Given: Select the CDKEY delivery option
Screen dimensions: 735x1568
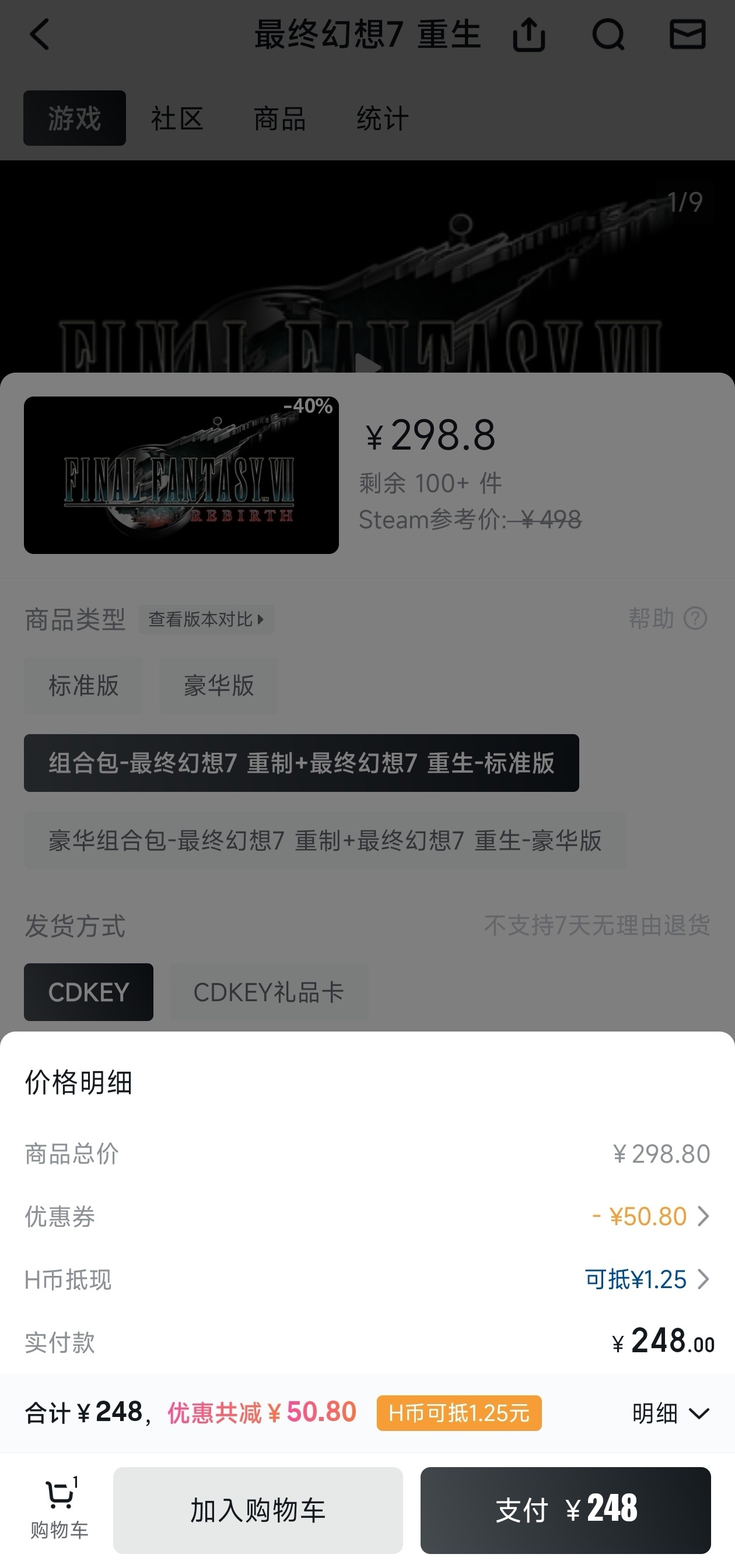Looking at the screenshot, I should 88,992.
